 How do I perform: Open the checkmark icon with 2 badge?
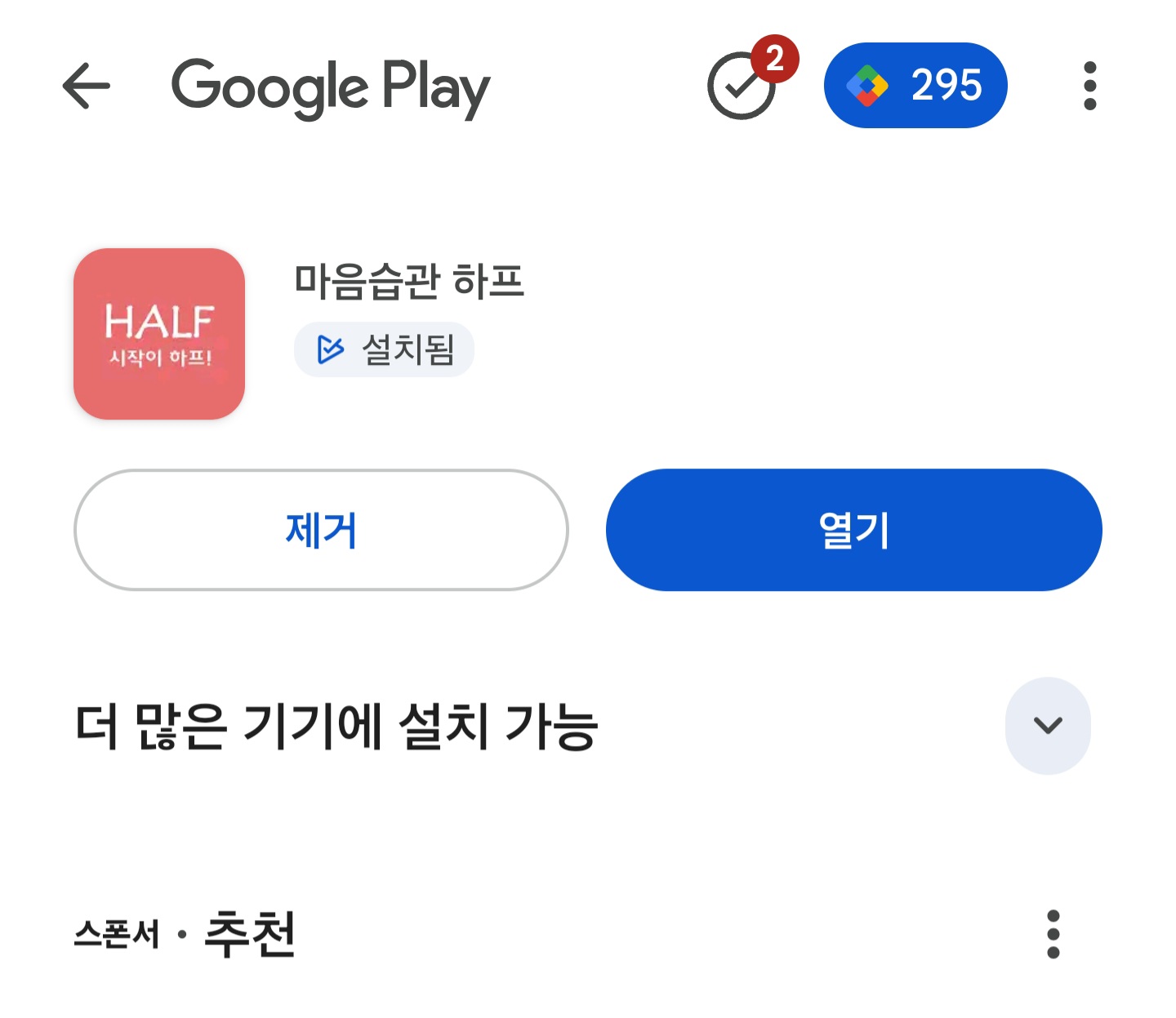point(743,85)
